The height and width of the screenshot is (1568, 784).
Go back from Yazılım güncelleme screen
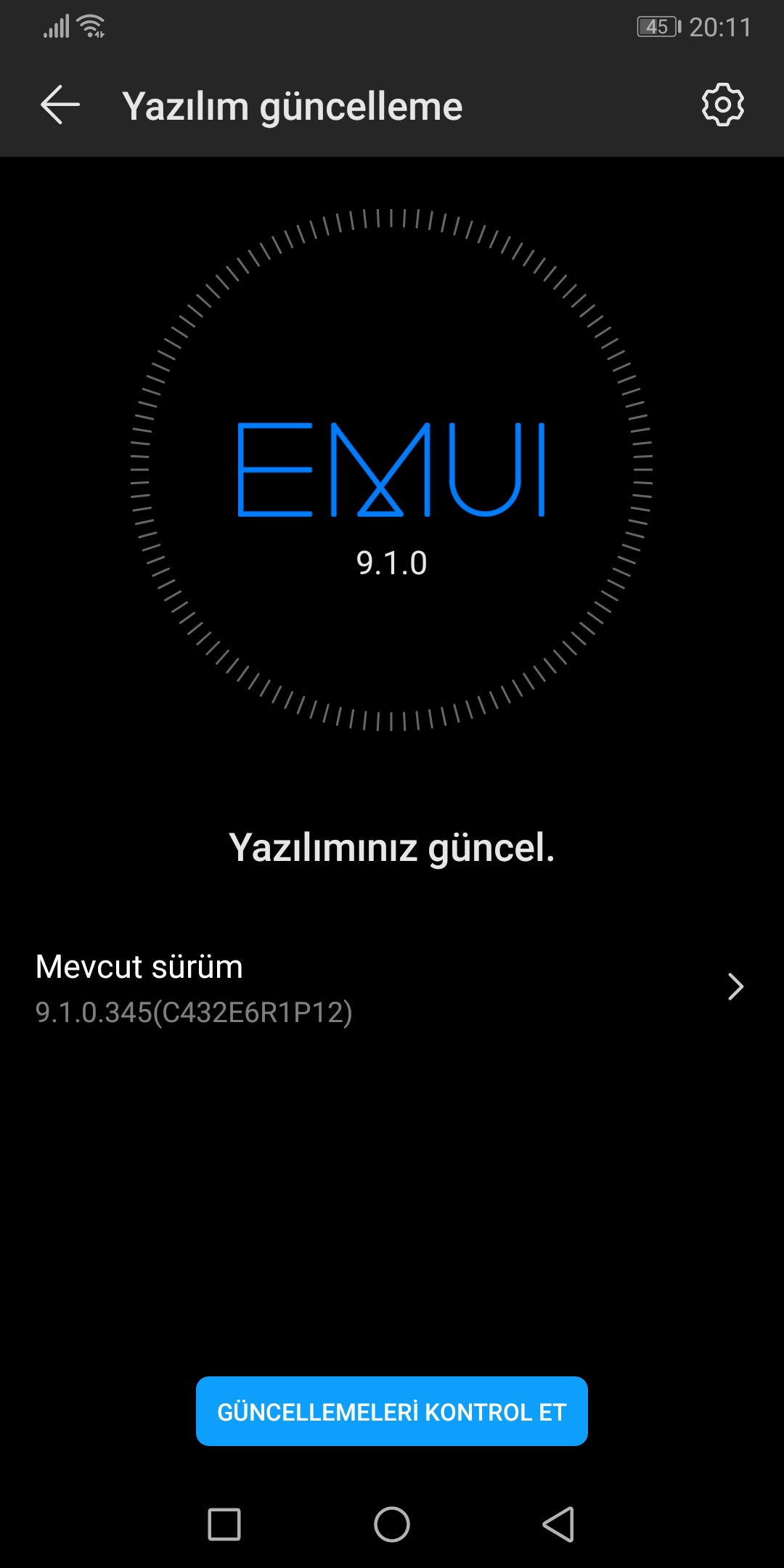click(x=60, y=105)
